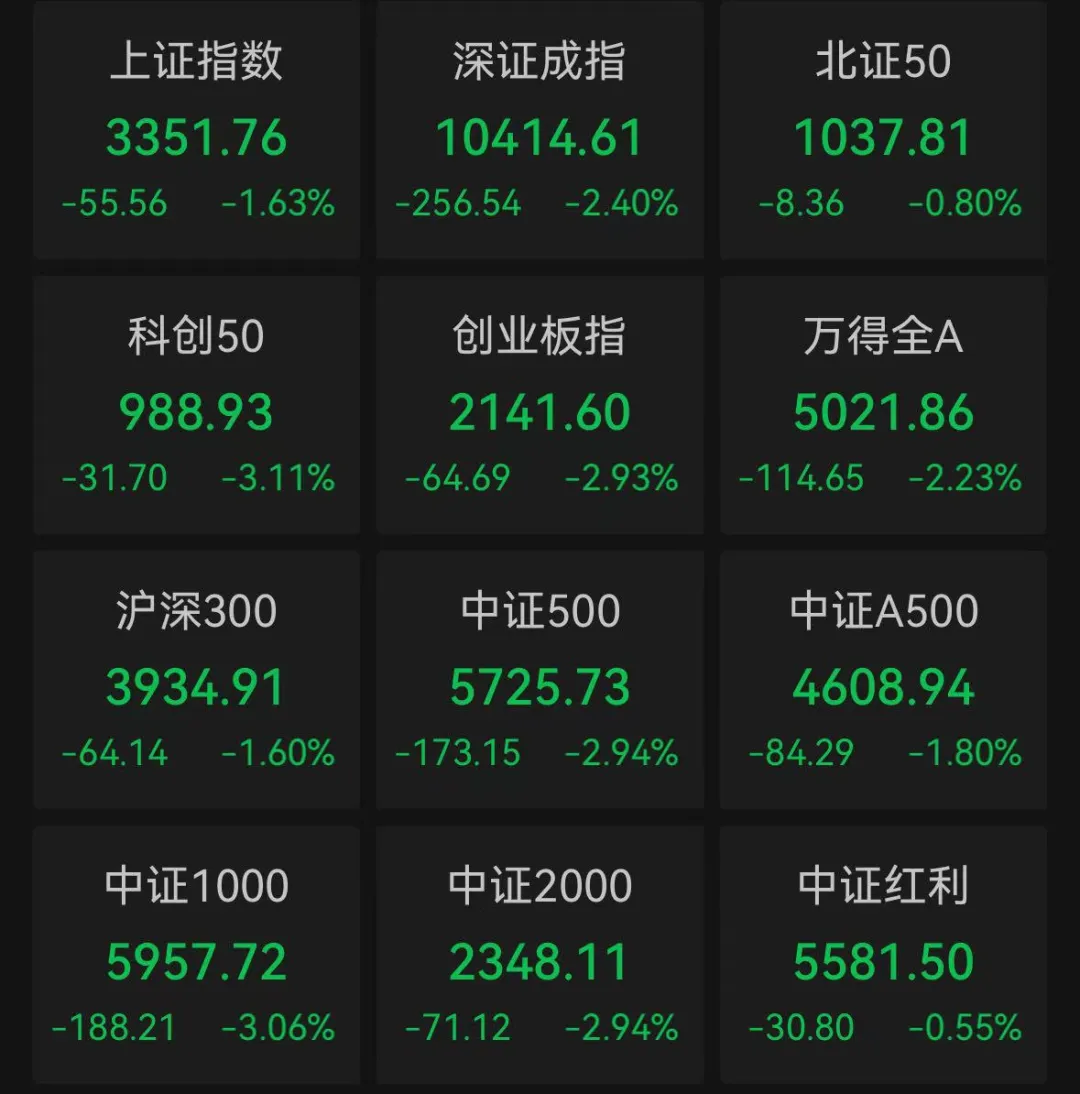Tap the 中证2000 index card
The image size is (1080, 1094).
pos(540,955)
